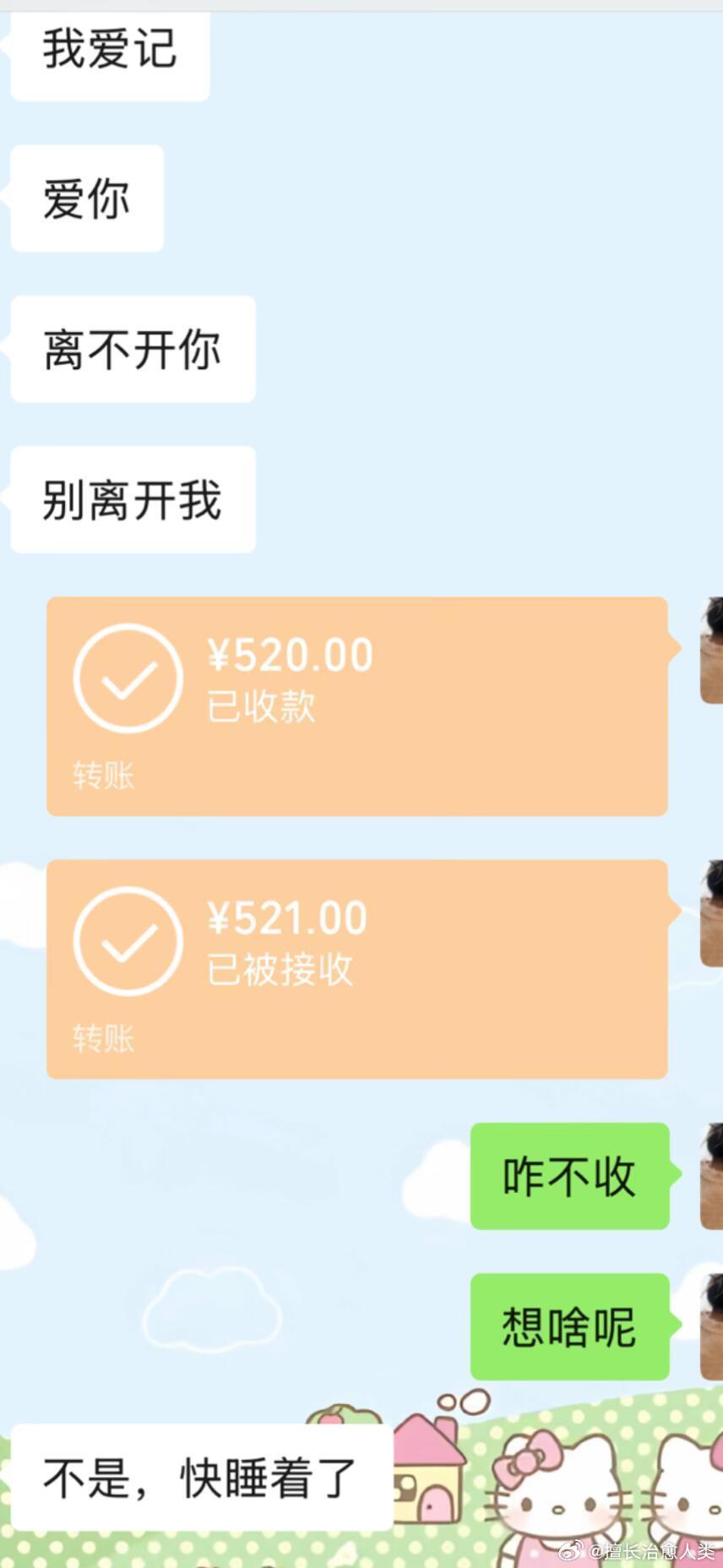Tap the sender's avatar beside the ¥520.00 transfer

click(710, 651)
